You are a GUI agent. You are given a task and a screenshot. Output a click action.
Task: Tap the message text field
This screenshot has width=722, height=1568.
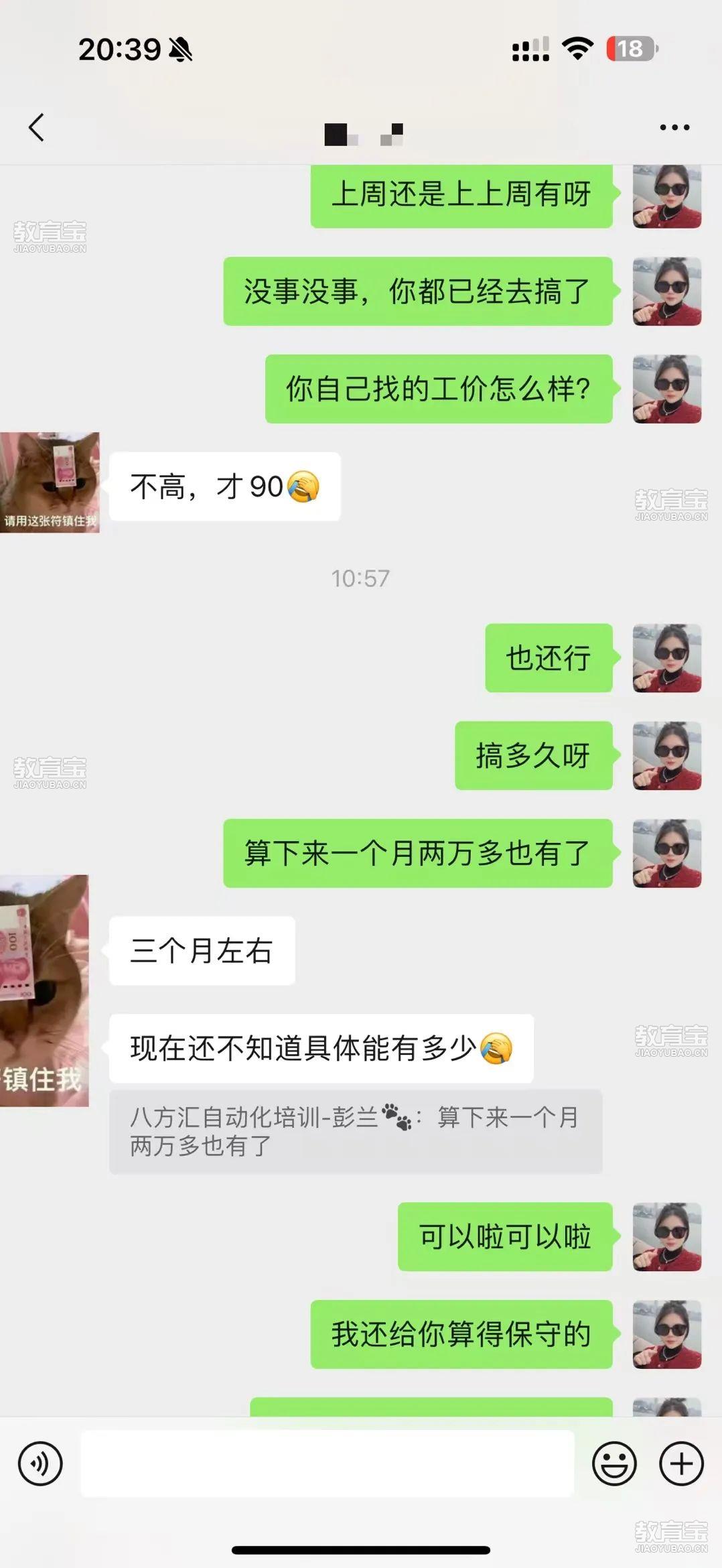pyautogui.click(x=327, y=1463)
